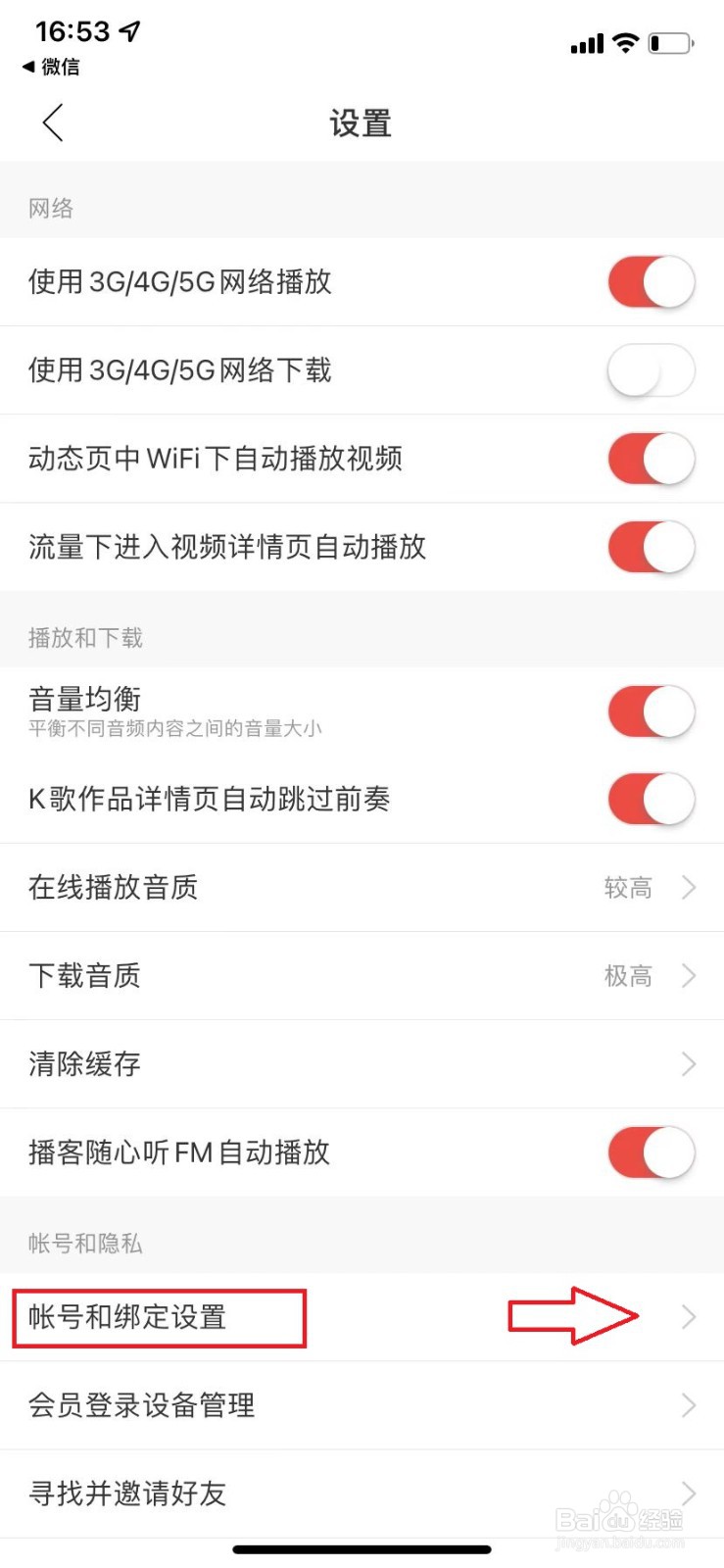Screen dimensions: 724x1568
Task: Return to 微信 via status bar link
Action: (x=51, y=67)
